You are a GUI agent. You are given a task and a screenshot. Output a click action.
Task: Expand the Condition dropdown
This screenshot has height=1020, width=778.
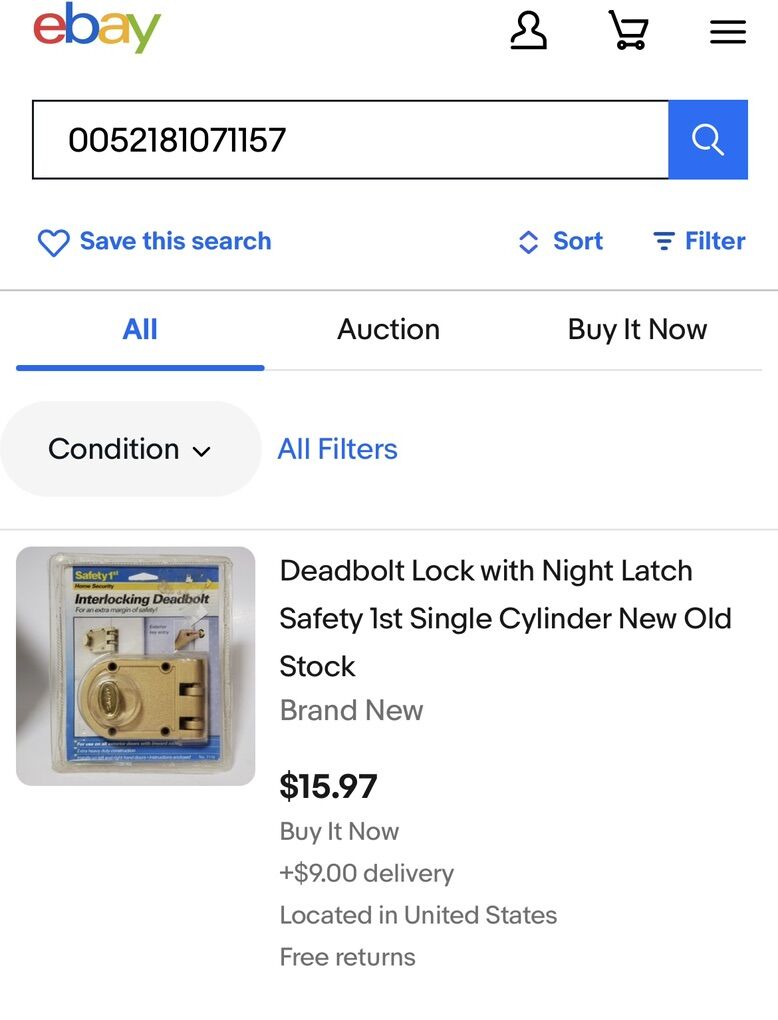pos(130,449)
